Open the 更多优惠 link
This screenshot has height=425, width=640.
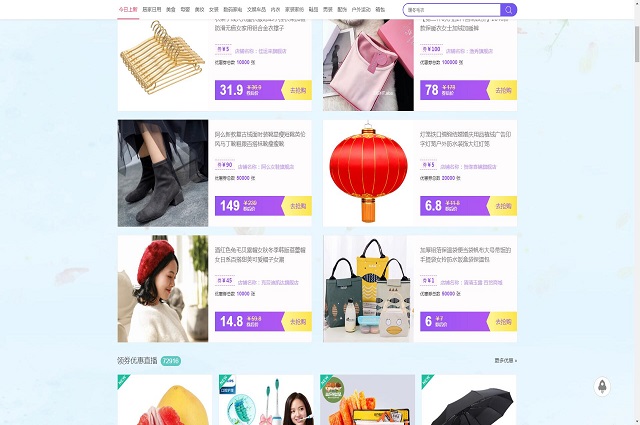(x=505, y=360)
